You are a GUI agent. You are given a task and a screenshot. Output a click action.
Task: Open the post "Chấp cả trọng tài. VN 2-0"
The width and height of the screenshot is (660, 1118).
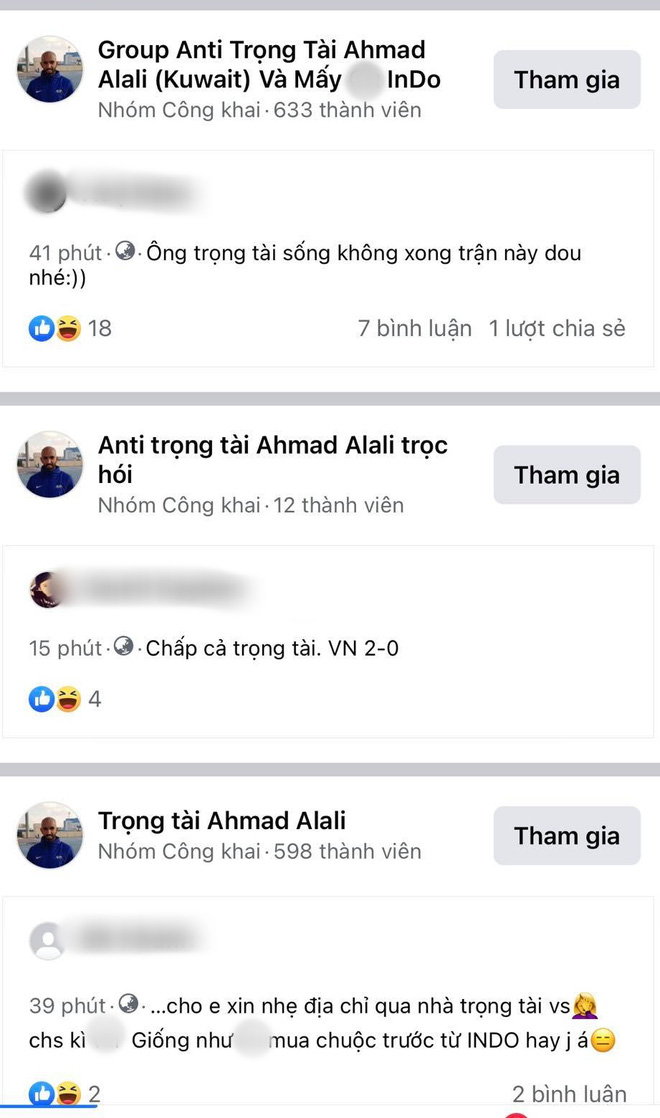click(272, 648)
